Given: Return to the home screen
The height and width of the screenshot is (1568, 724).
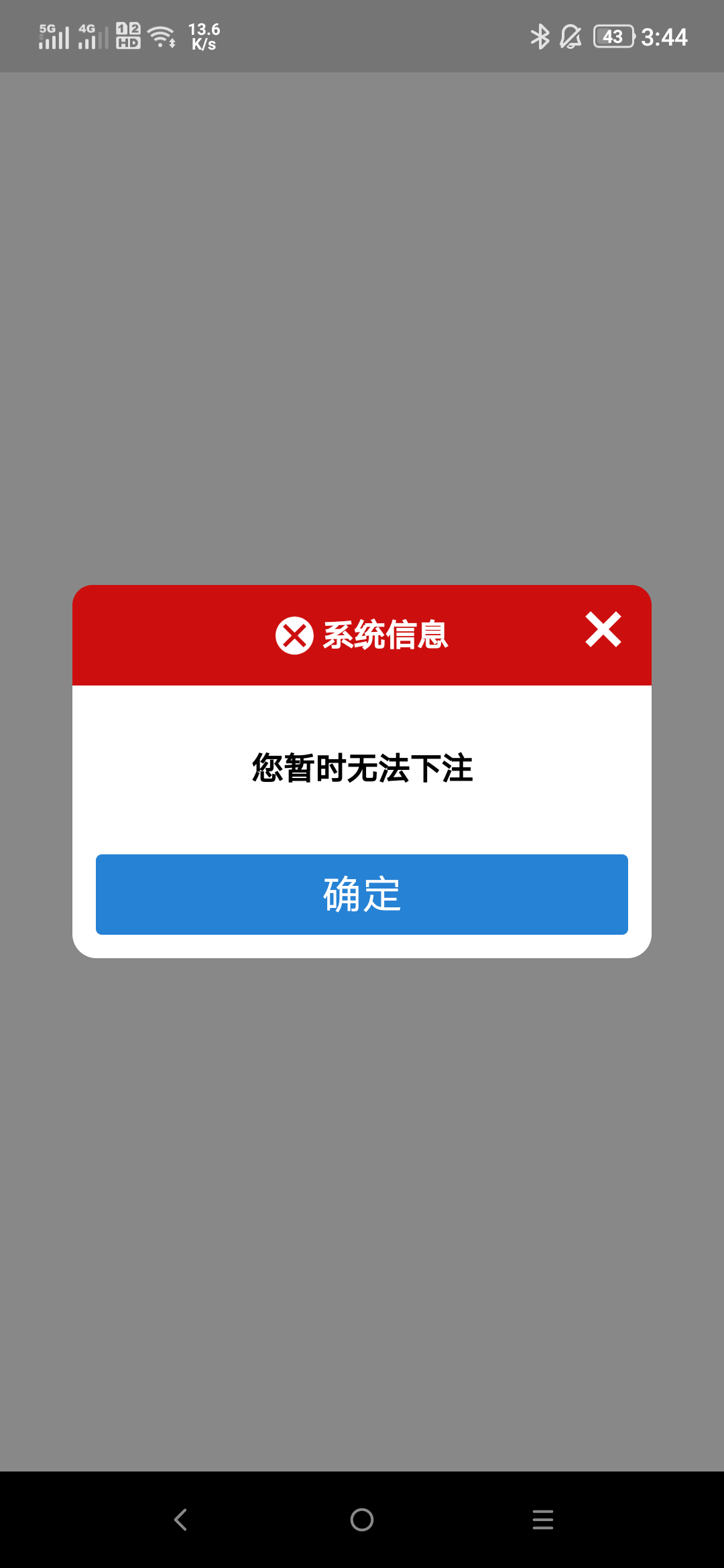Looking at the screenshot, I should pos(362,1520).
